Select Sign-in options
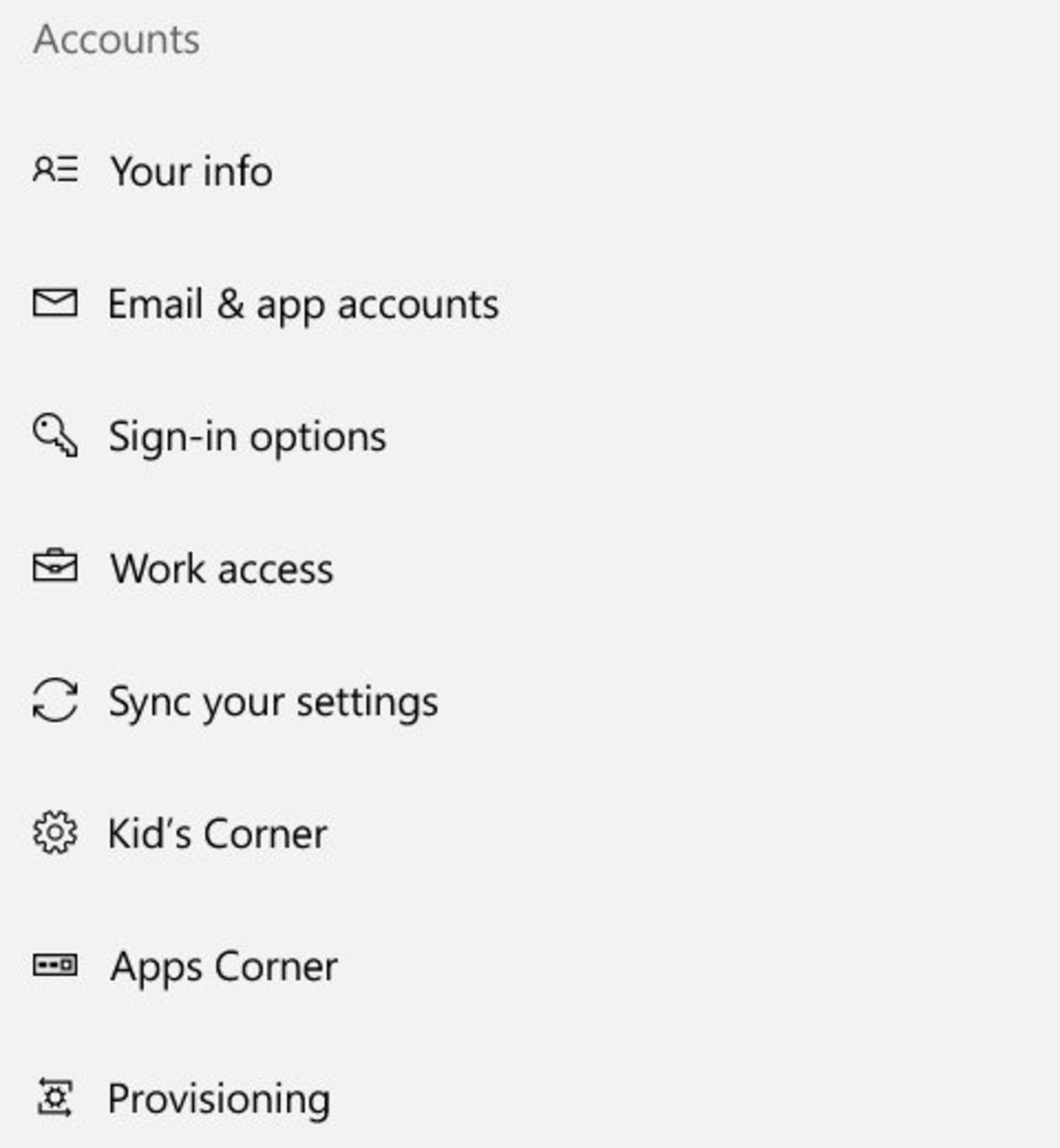The image size is (1060, 1148). (247, 437)
